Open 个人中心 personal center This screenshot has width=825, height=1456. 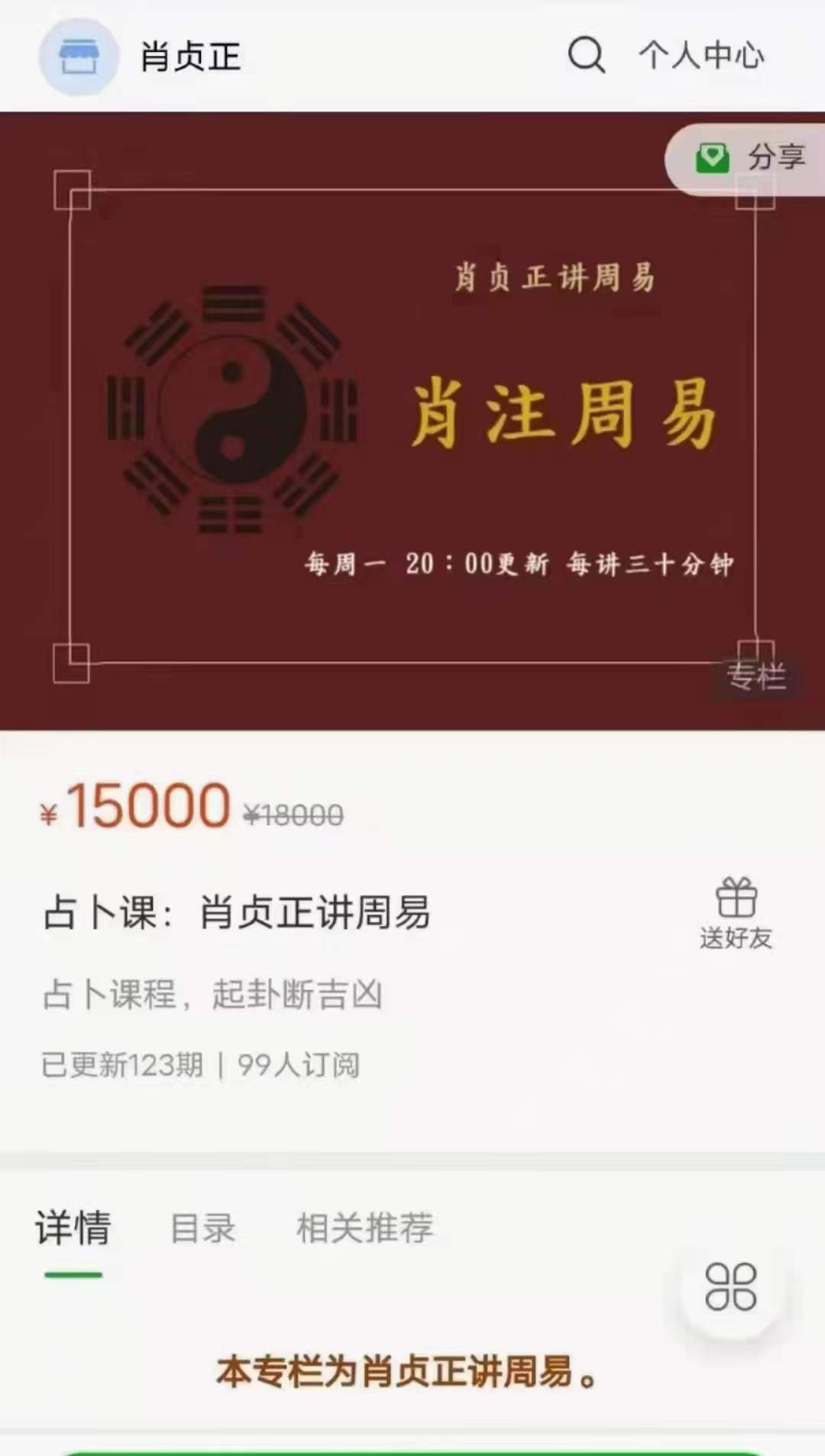click(701, 55)
